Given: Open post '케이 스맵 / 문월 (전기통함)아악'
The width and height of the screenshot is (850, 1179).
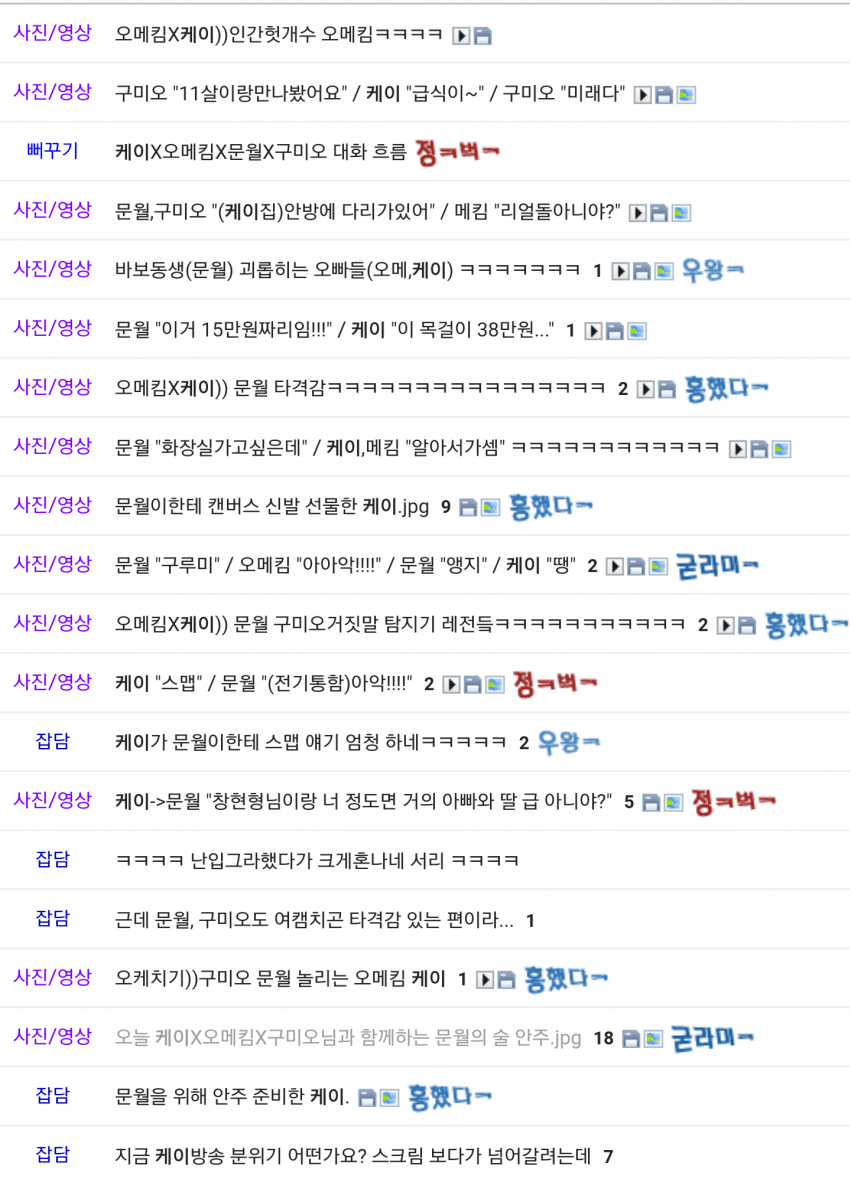Looking at the screenshot, I should pyautogui.click(x=264, y=683).
